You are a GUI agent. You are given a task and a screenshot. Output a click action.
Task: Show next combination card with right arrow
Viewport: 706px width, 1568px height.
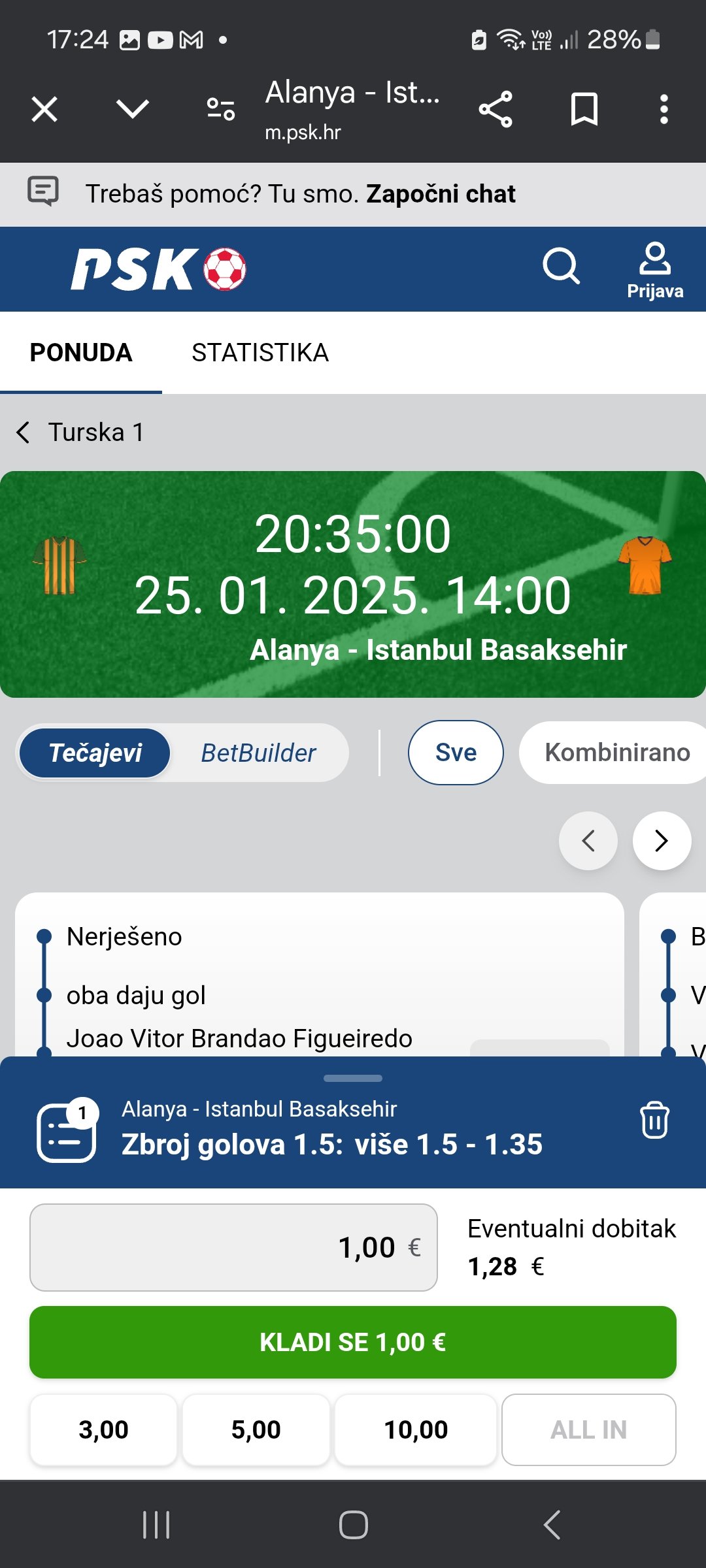pyautogui.click(x=662, y=841)
